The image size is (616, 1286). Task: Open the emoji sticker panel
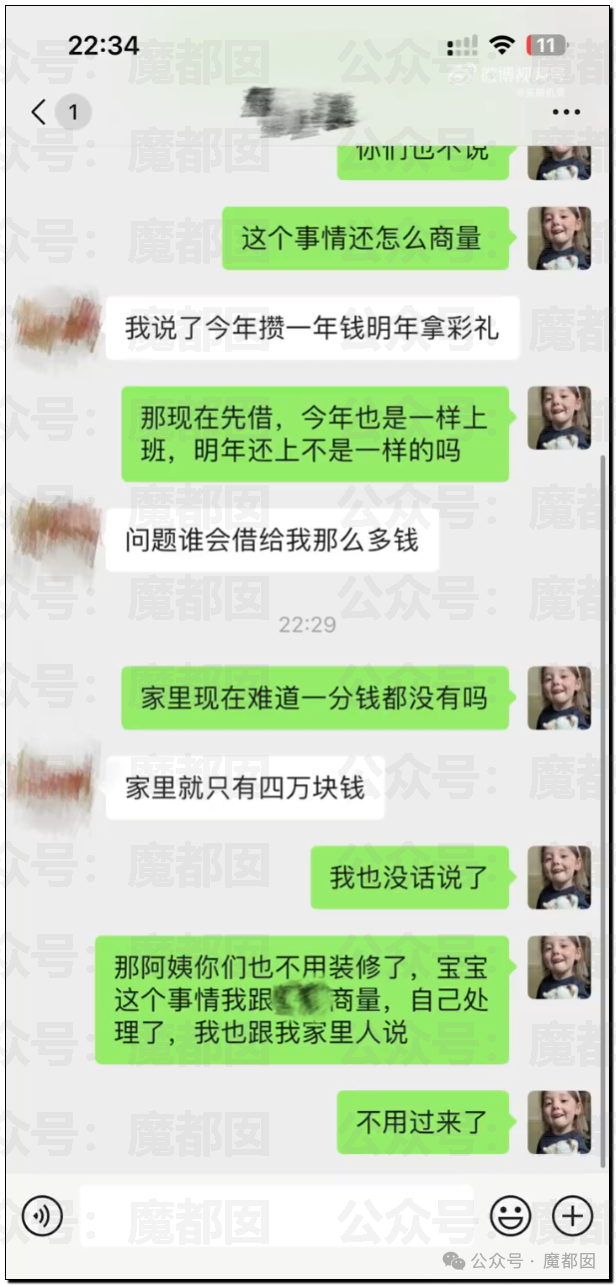(510, 1216)
